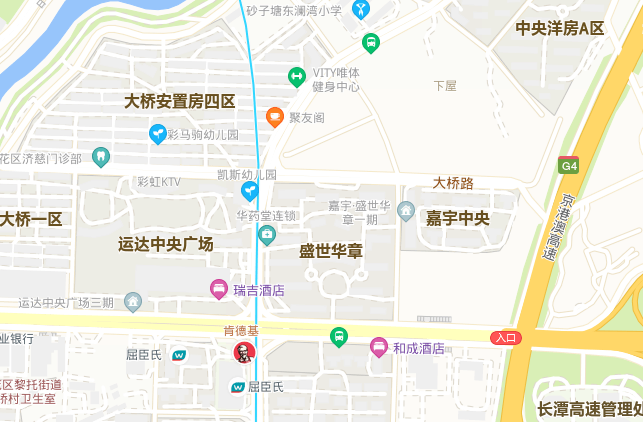
Task: Tap bus stop icon beside 和成酒店
Action: [x=339, y=336]
